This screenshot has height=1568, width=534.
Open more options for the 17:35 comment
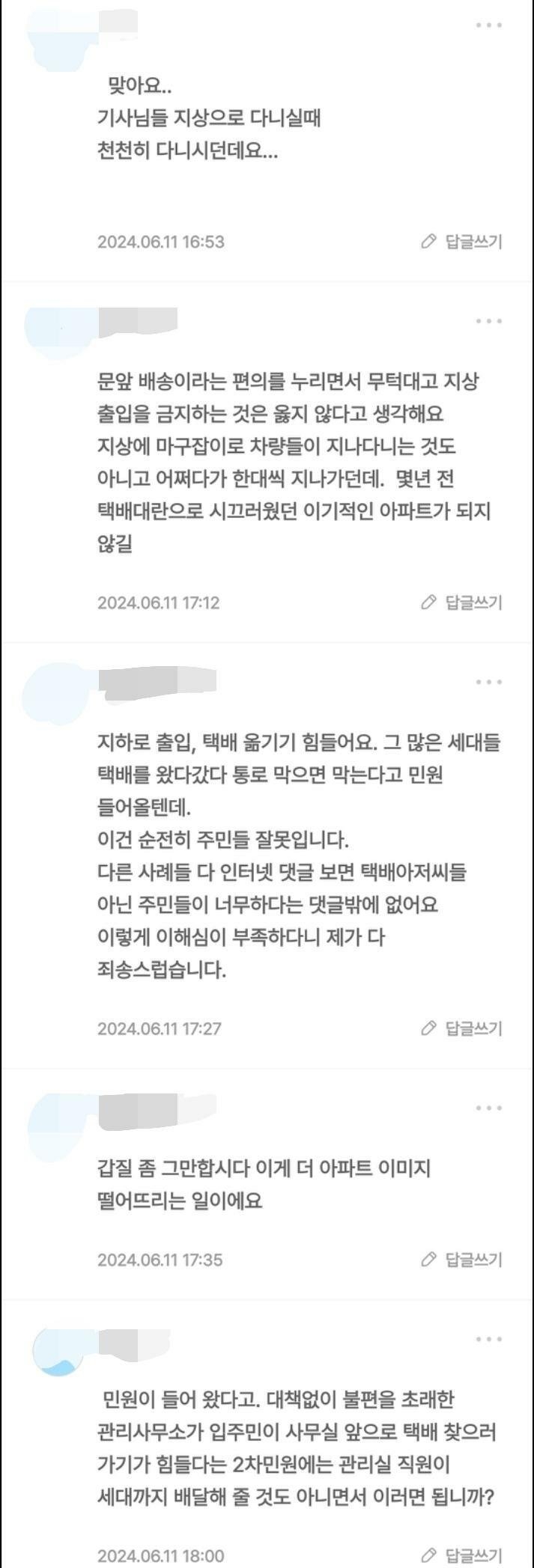488,1108
